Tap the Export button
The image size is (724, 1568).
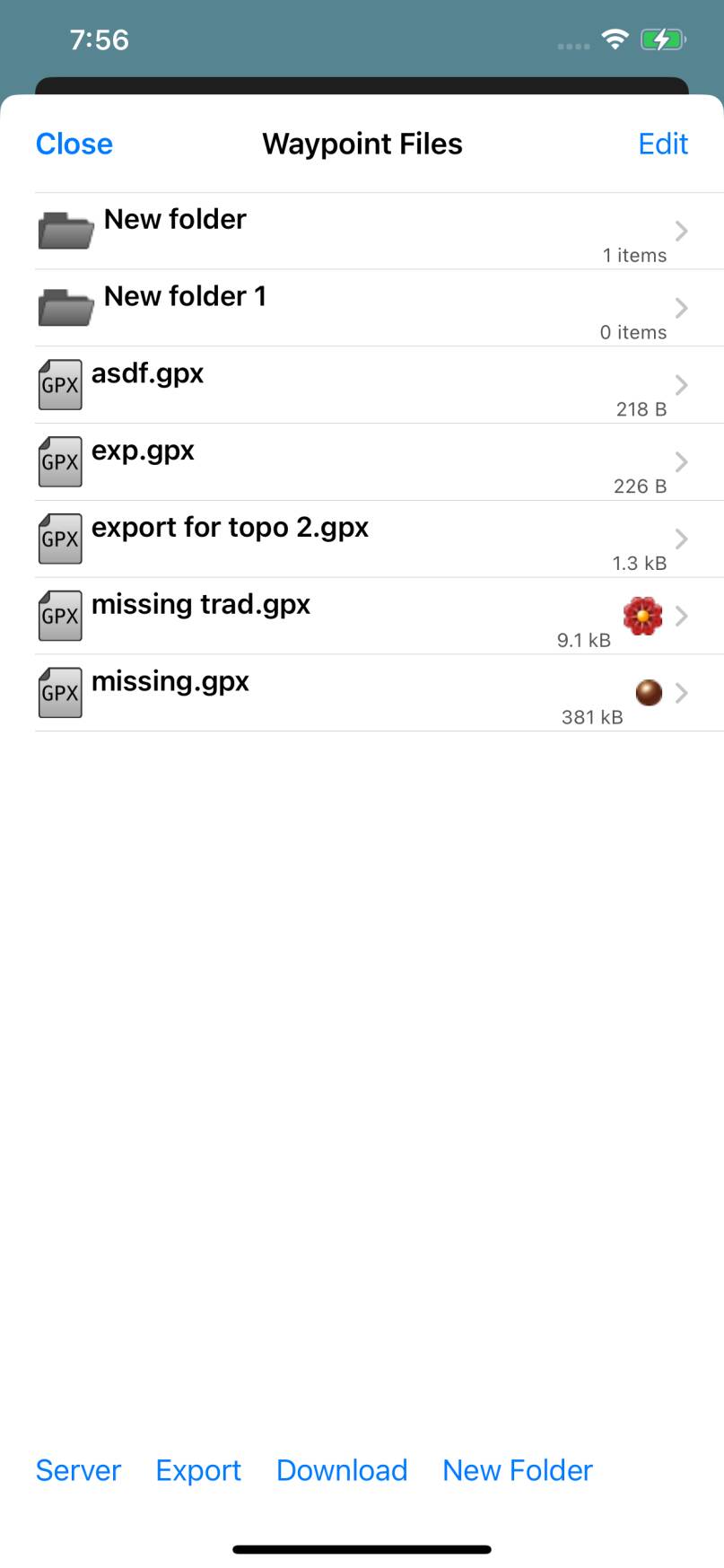[198, 1470]
